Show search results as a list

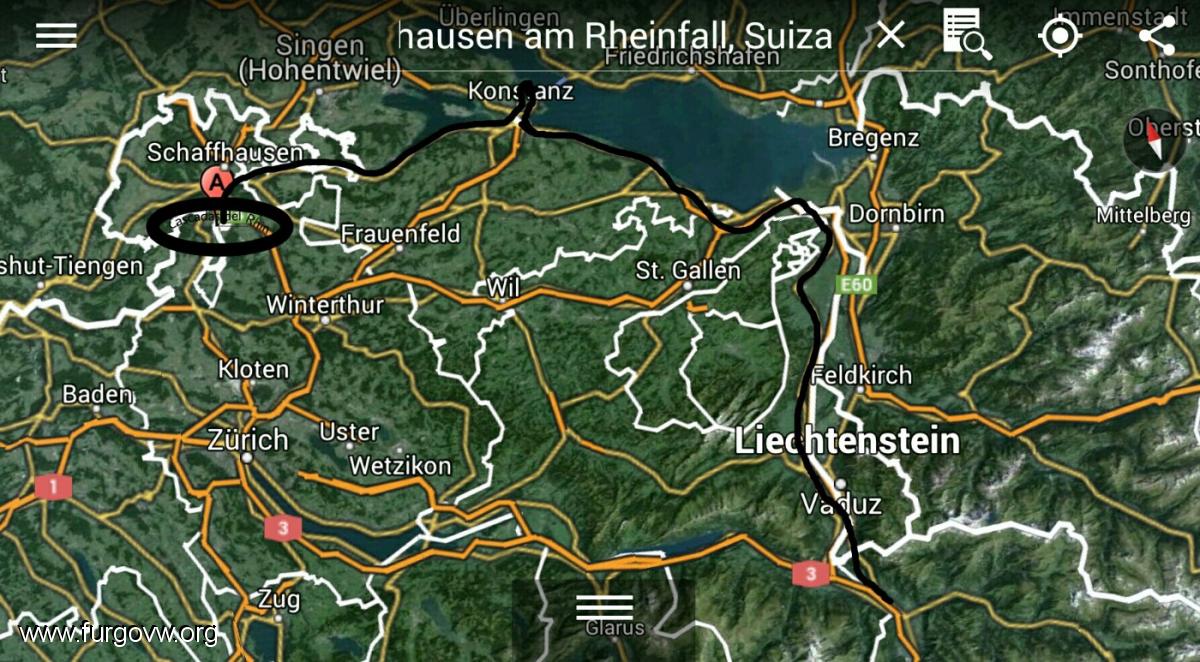(966, 35)
